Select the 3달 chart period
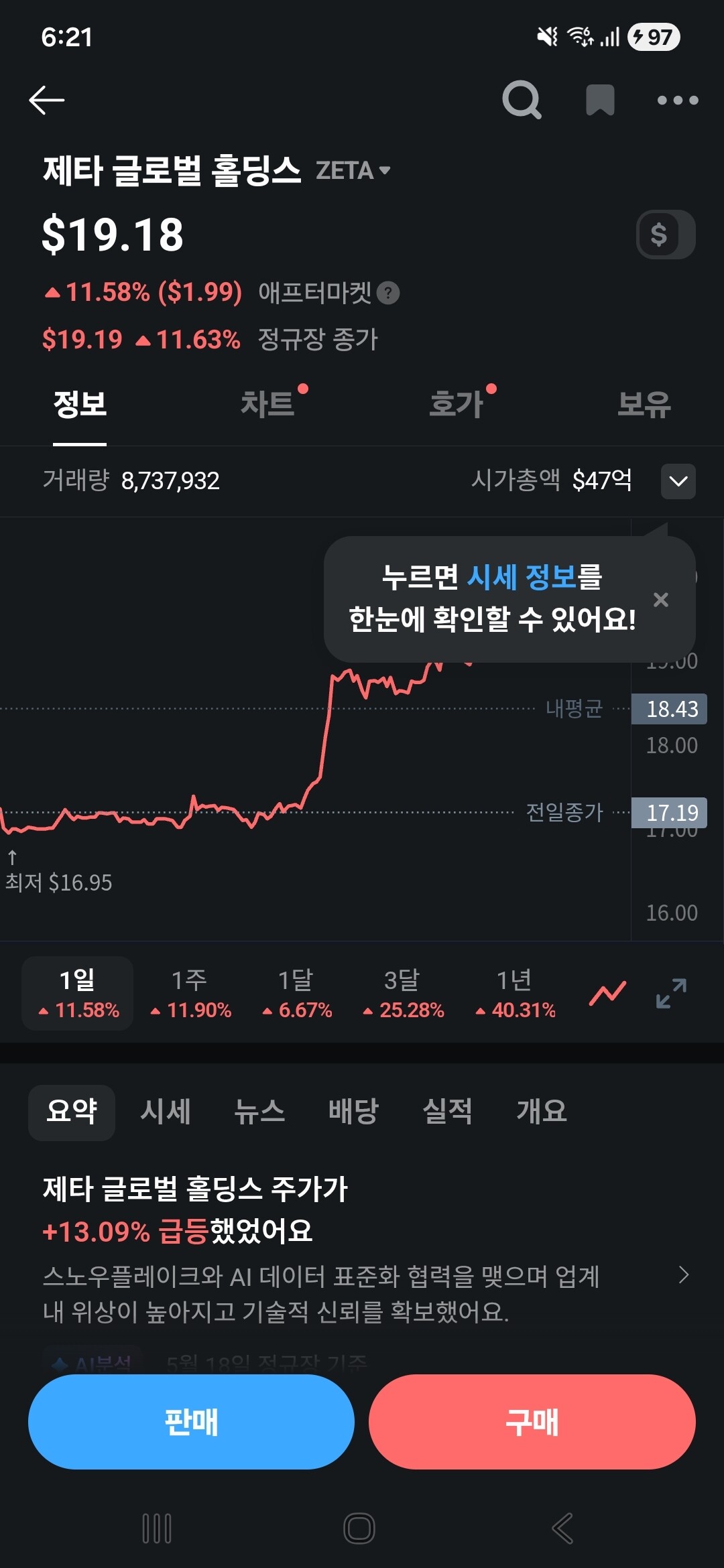 click(x=403, y=993)
